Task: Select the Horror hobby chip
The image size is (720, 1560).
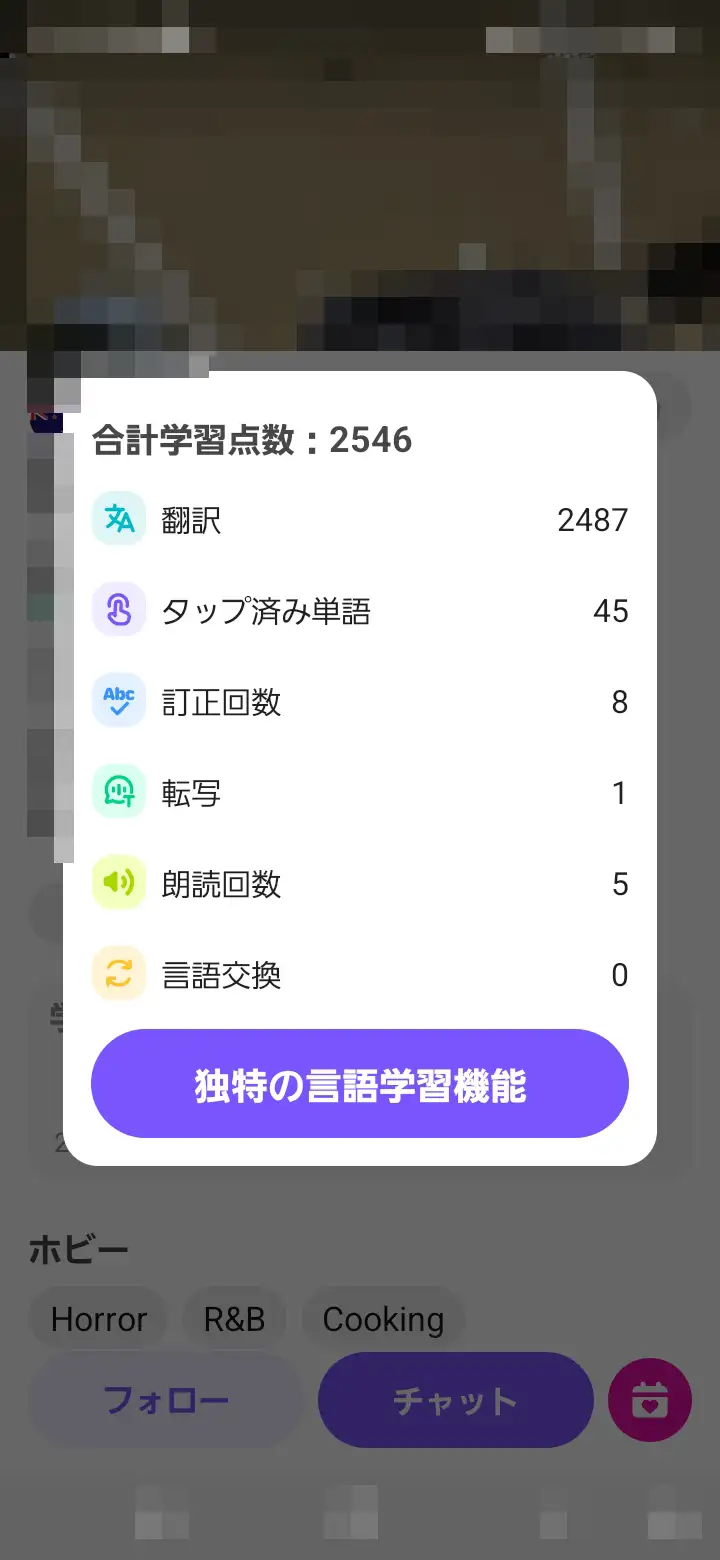Action: coord(98,1319)
